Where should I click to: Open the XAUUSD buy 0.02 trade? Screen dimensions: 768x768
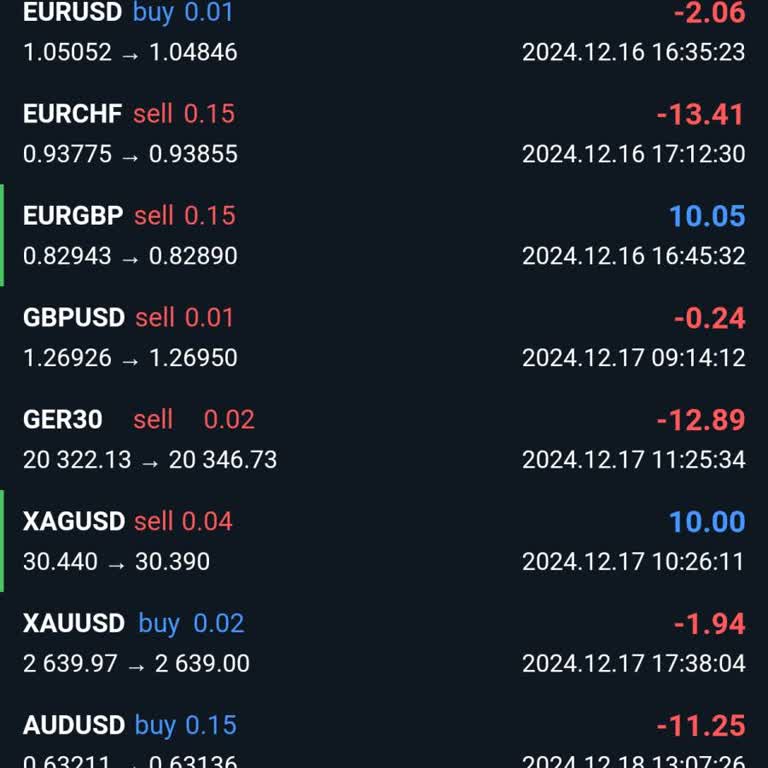384,644
